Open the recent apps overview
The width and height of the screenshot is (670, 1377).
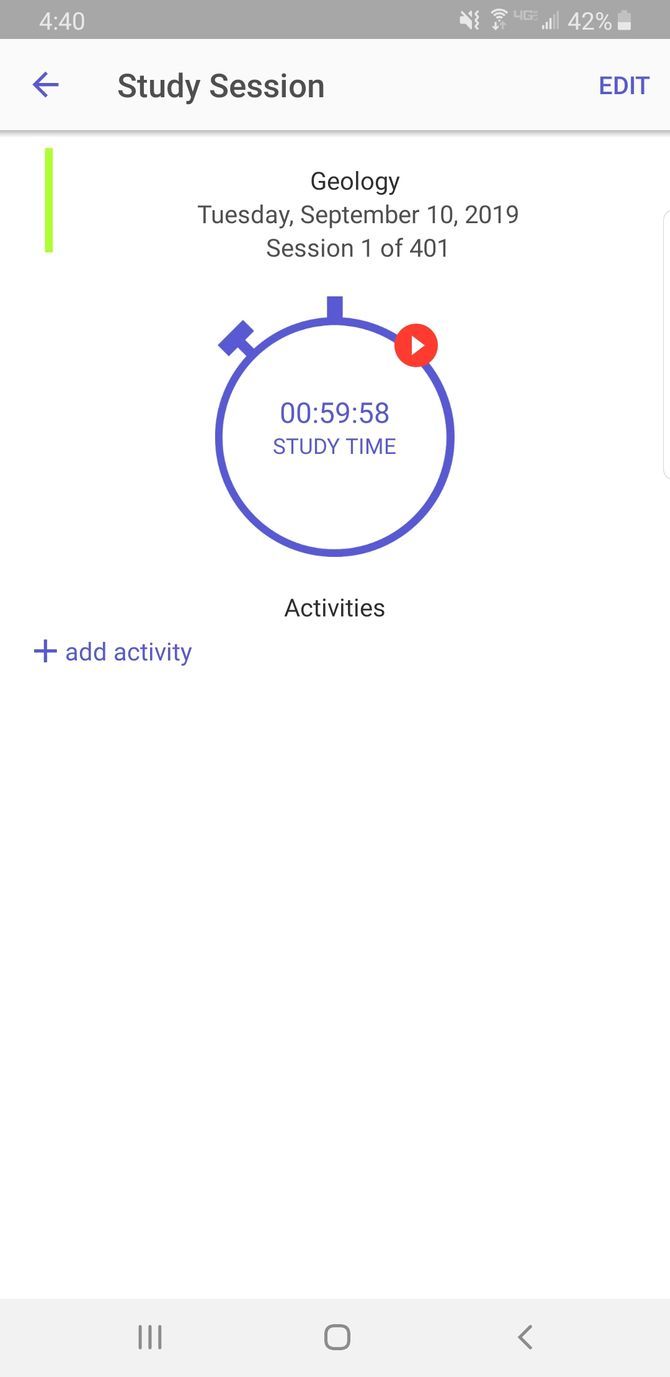(150, 1337)
